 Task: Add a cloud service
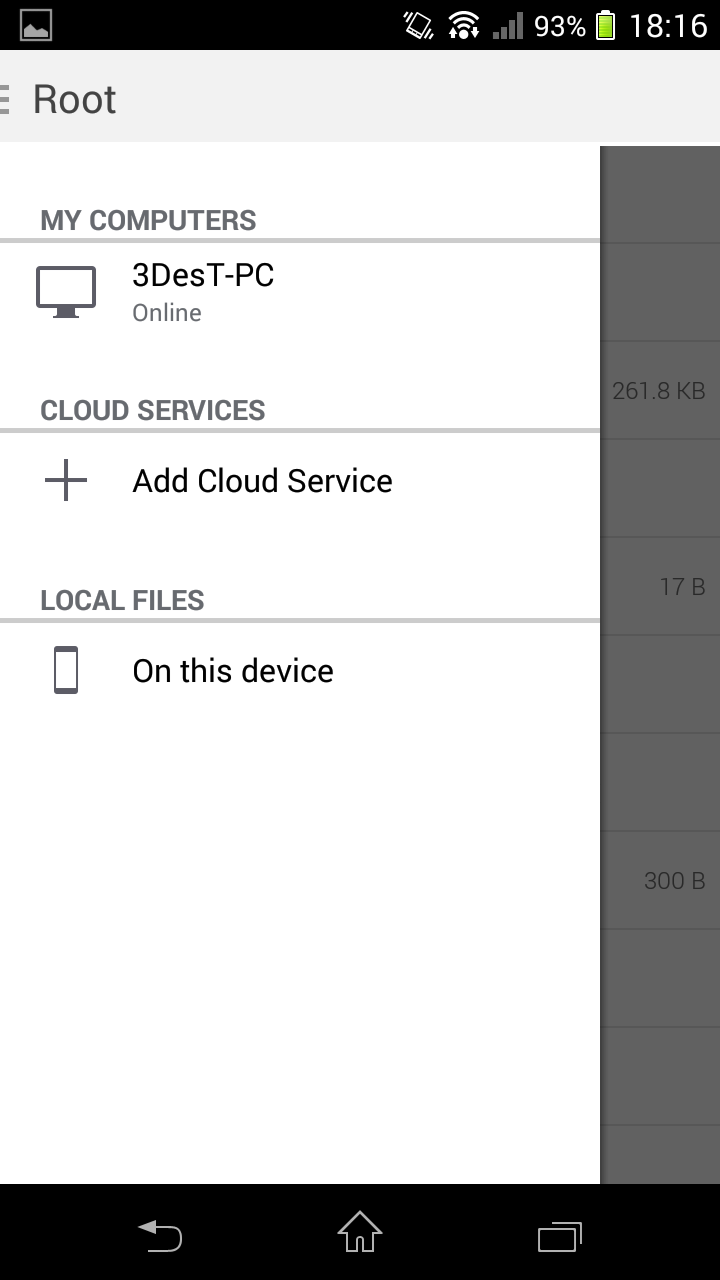point(300,481)
